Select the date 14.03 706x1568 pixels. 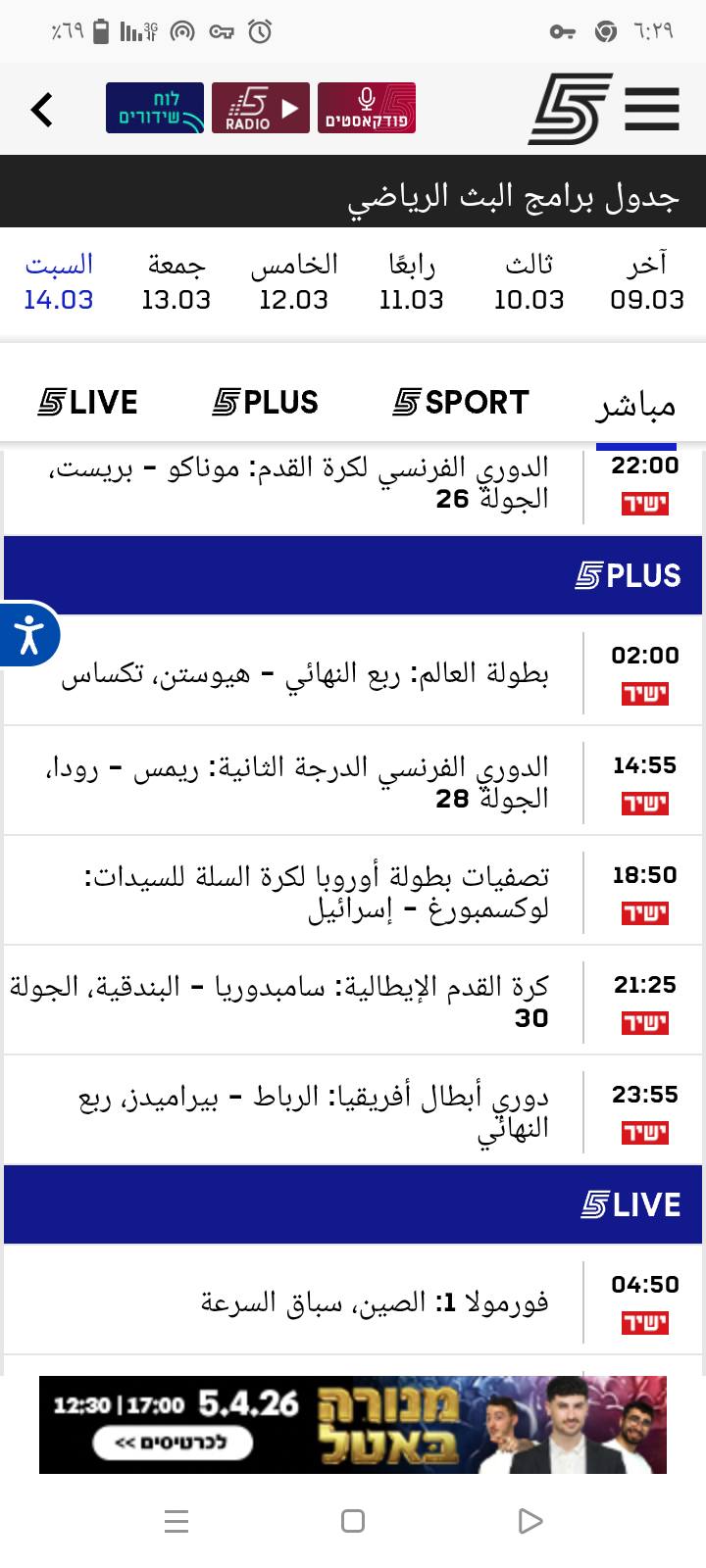tap(59, 282)
